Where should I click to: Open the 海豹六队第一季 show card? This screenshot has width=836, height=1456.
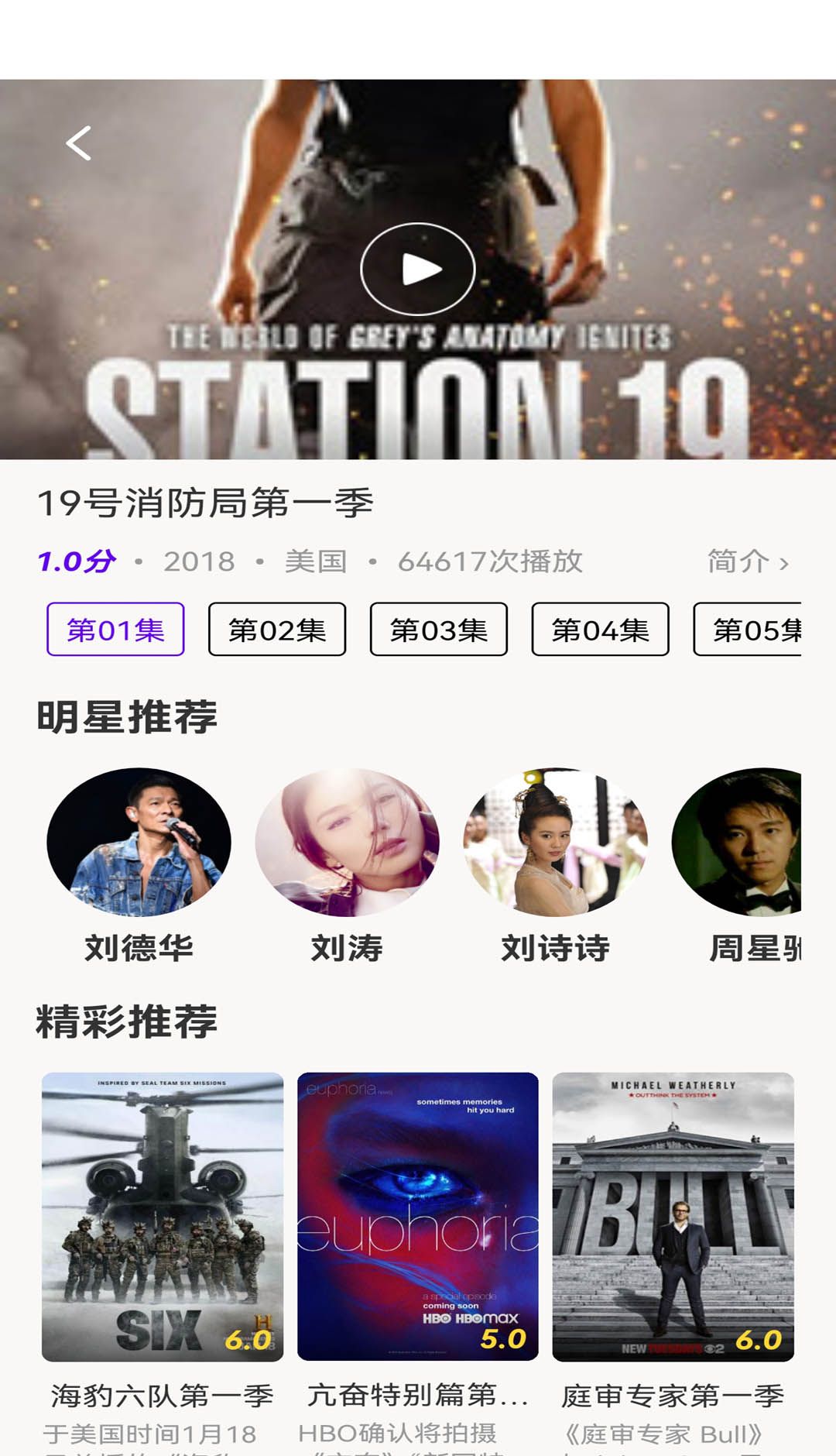(x=163, y=1217)
